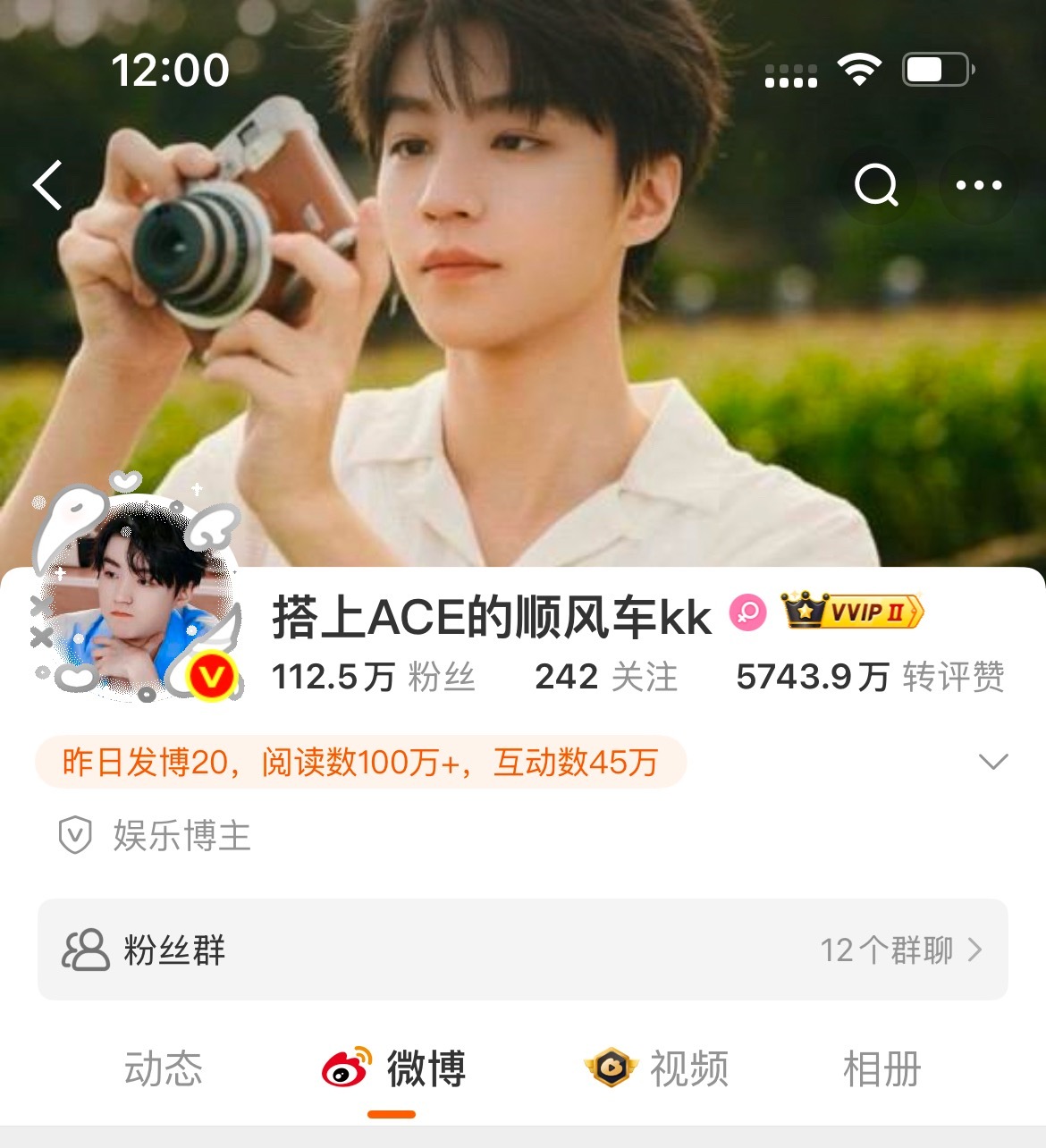
Task: Open the VVIP membership badge
Action: [x=853, y=612]
